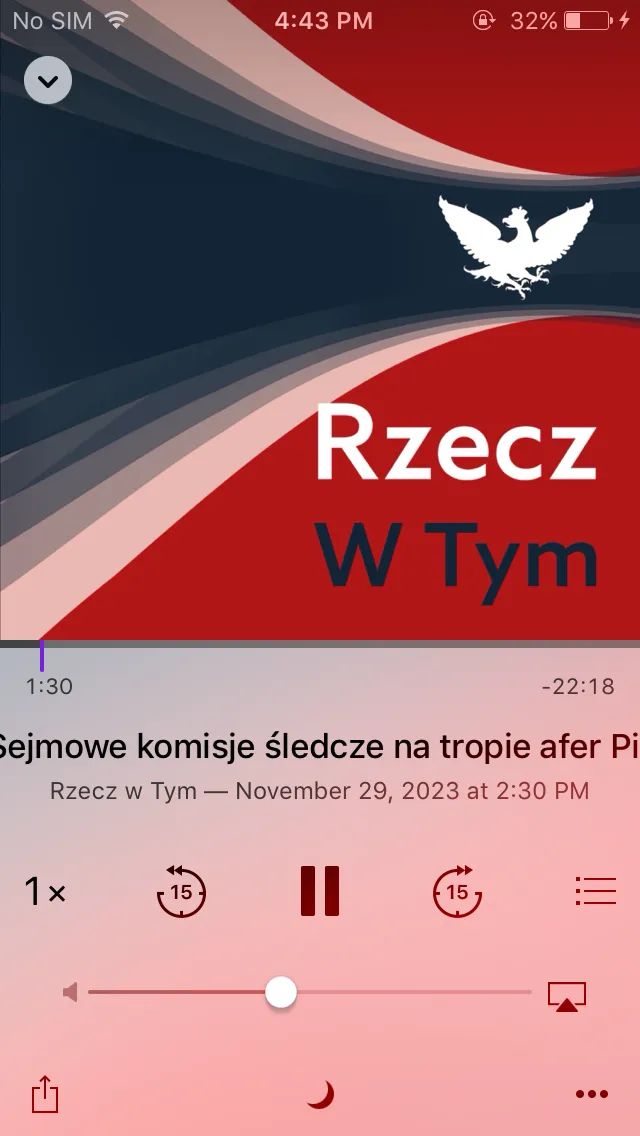Tap the playback progress bar

(320, 644)
